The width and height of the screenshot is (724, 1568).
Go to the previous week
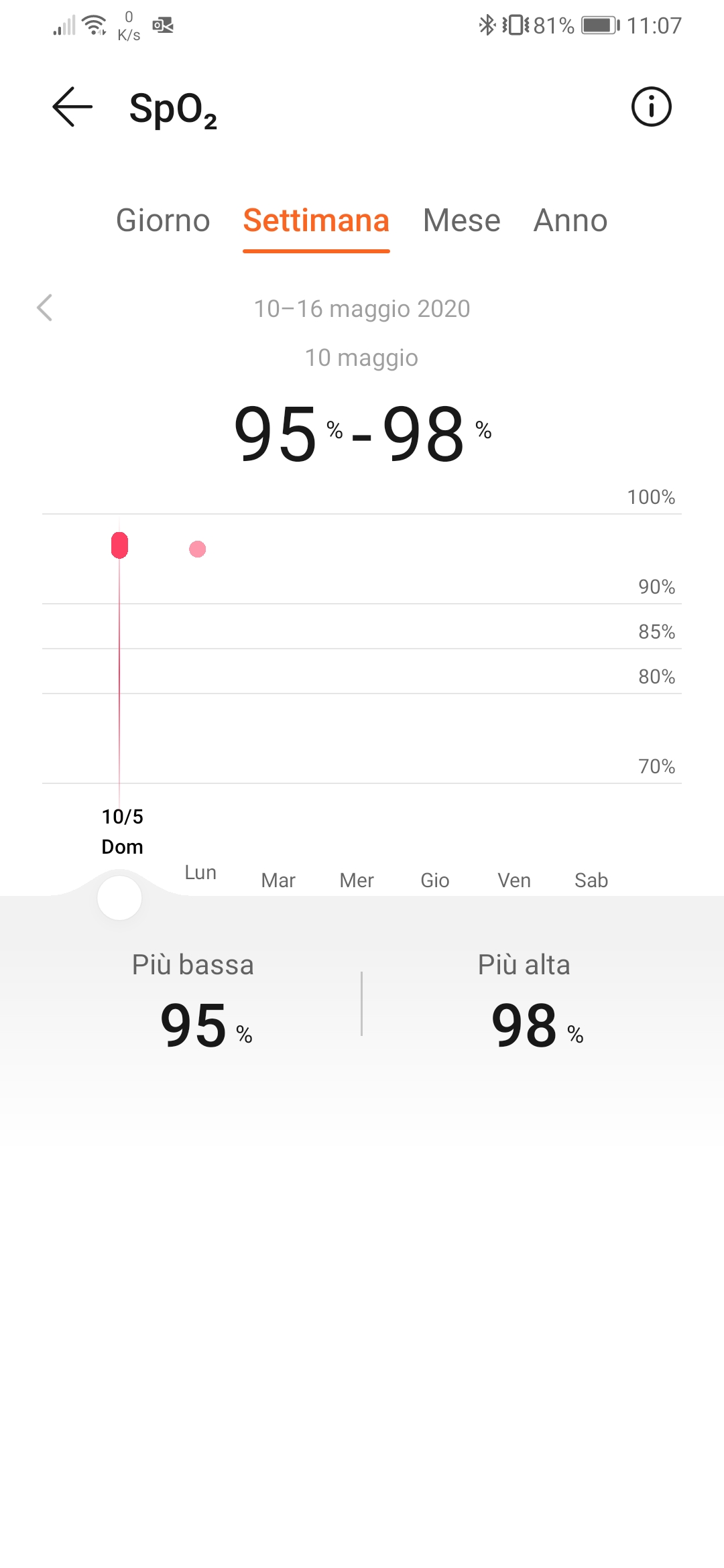[x=45, y=308]
